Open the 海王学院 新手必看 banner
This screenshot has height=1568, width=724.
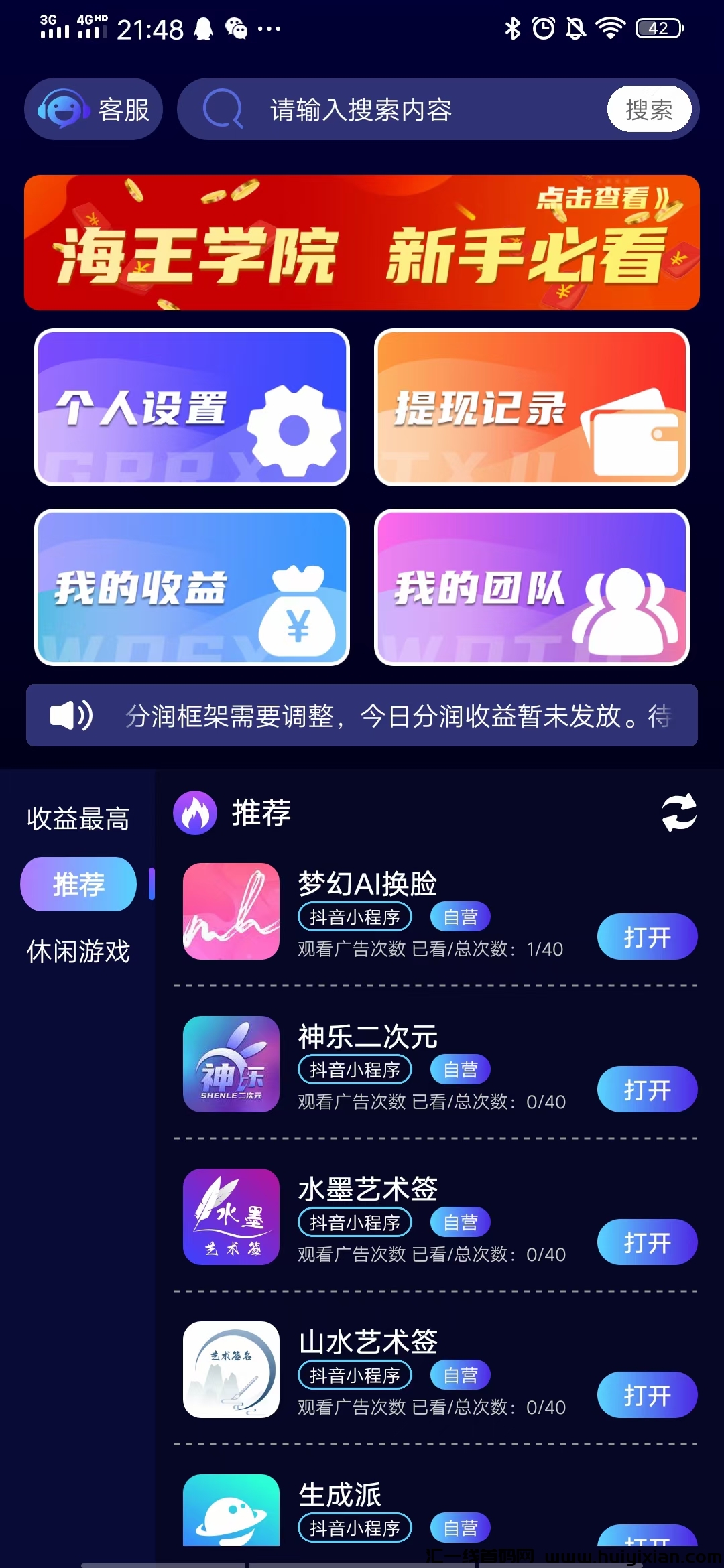362,243
